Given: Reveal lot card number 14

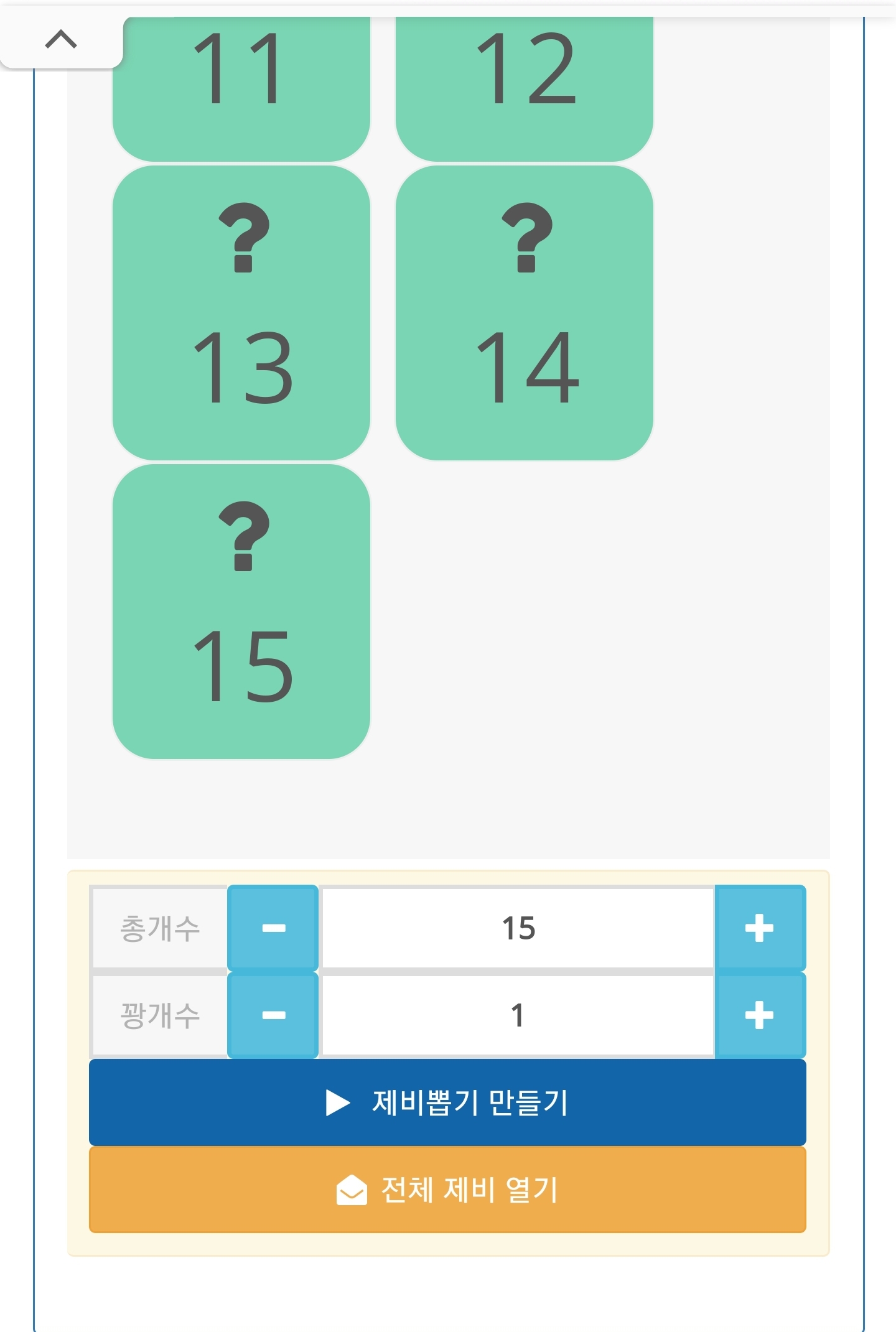Looking at the screenshot, I should (x=525, y=313).
